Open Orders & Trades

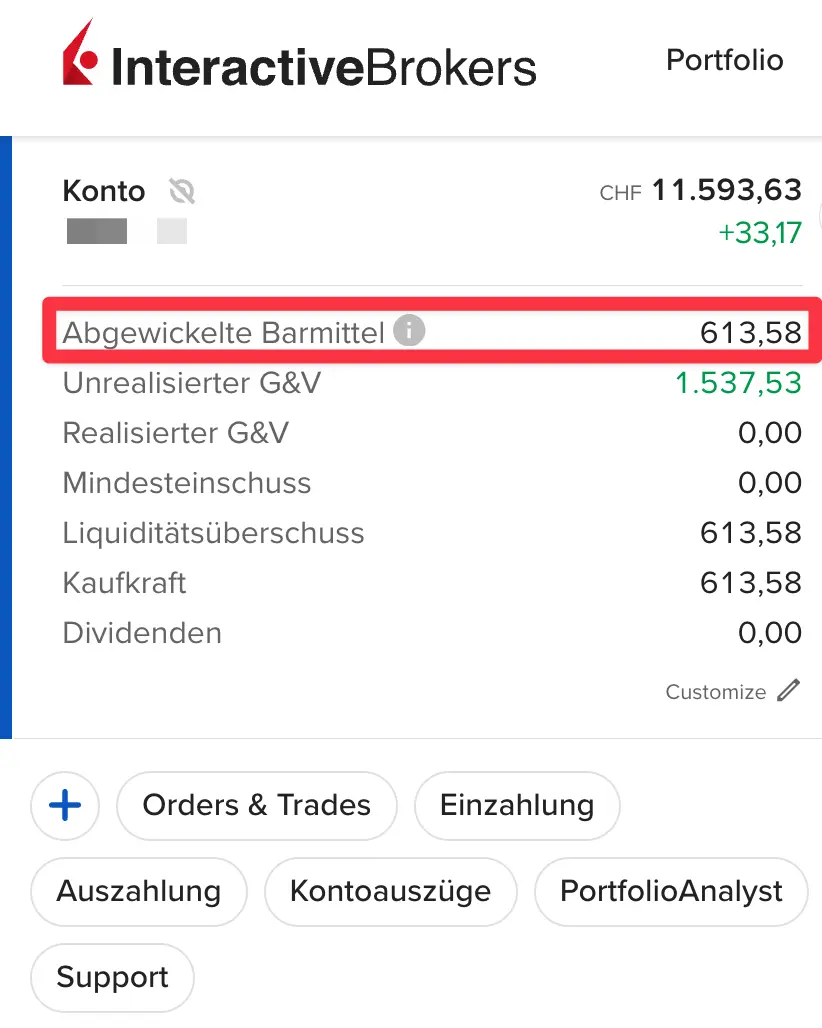(x=256, y=806)
